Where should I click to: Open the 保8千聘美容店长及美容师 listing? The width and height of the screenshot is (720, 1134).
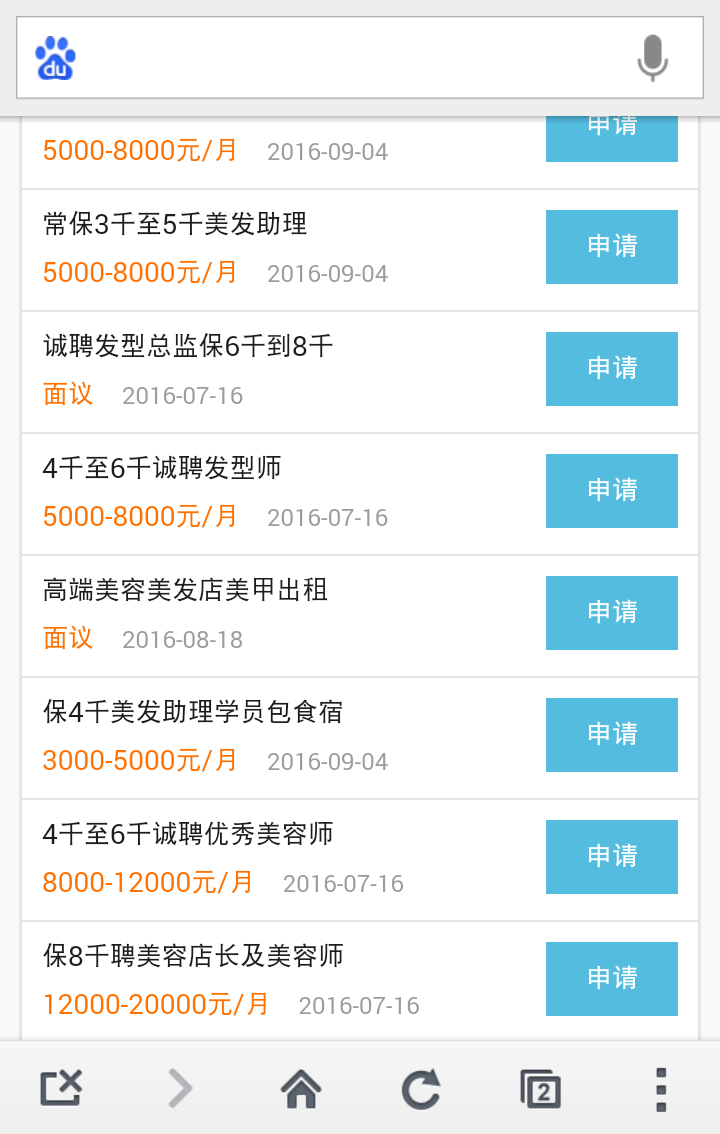pos(193,956)
